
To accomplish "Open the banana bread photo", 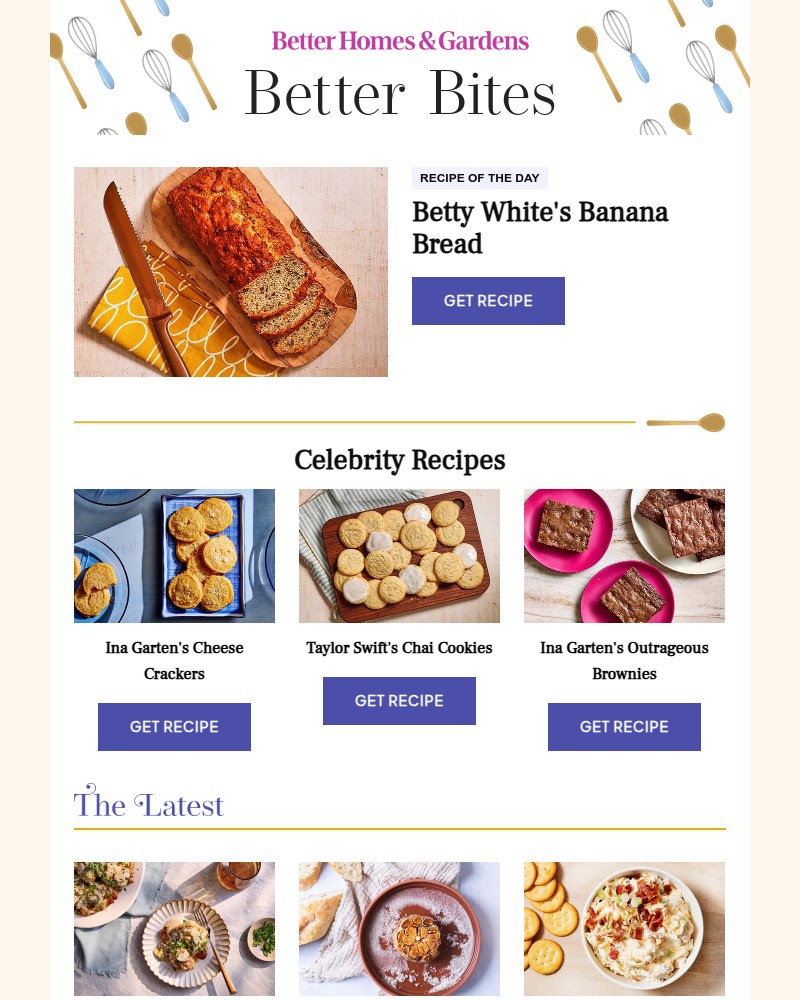I will [230, 271].
